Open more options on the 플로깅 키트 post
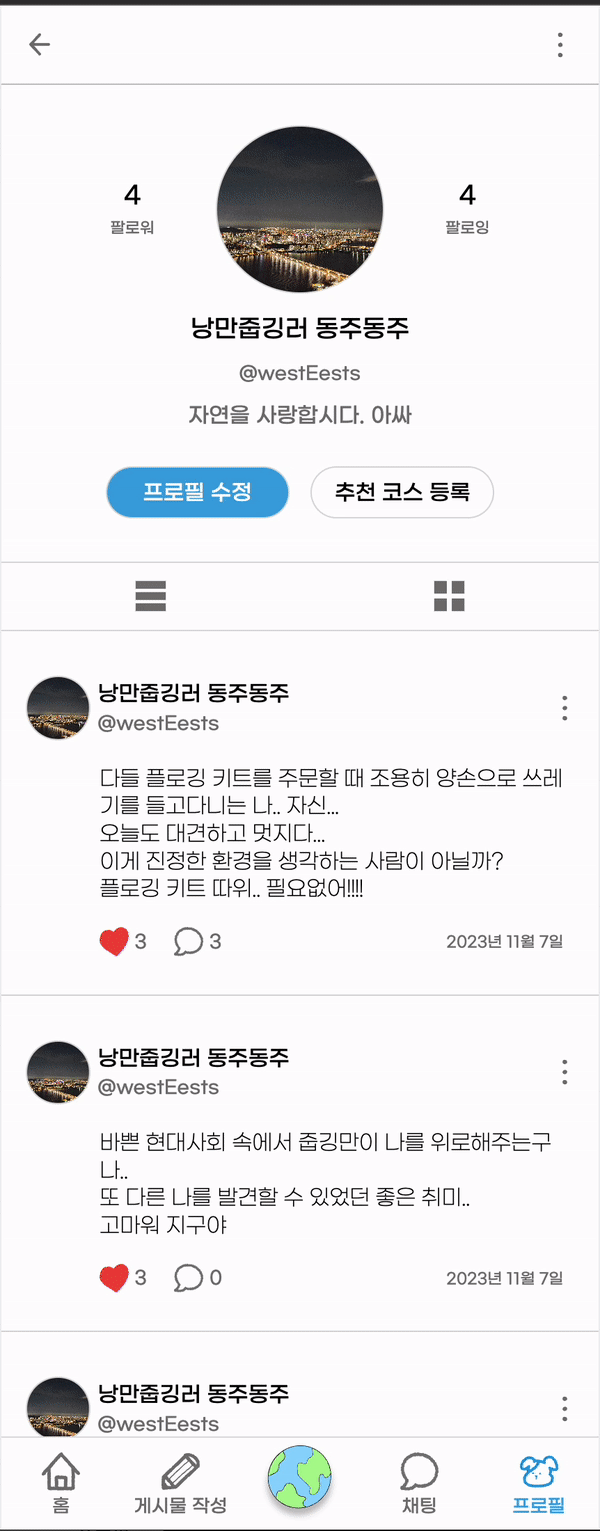Image resolution: width=600 pixels, height=1531 pixels. point(565,708)
